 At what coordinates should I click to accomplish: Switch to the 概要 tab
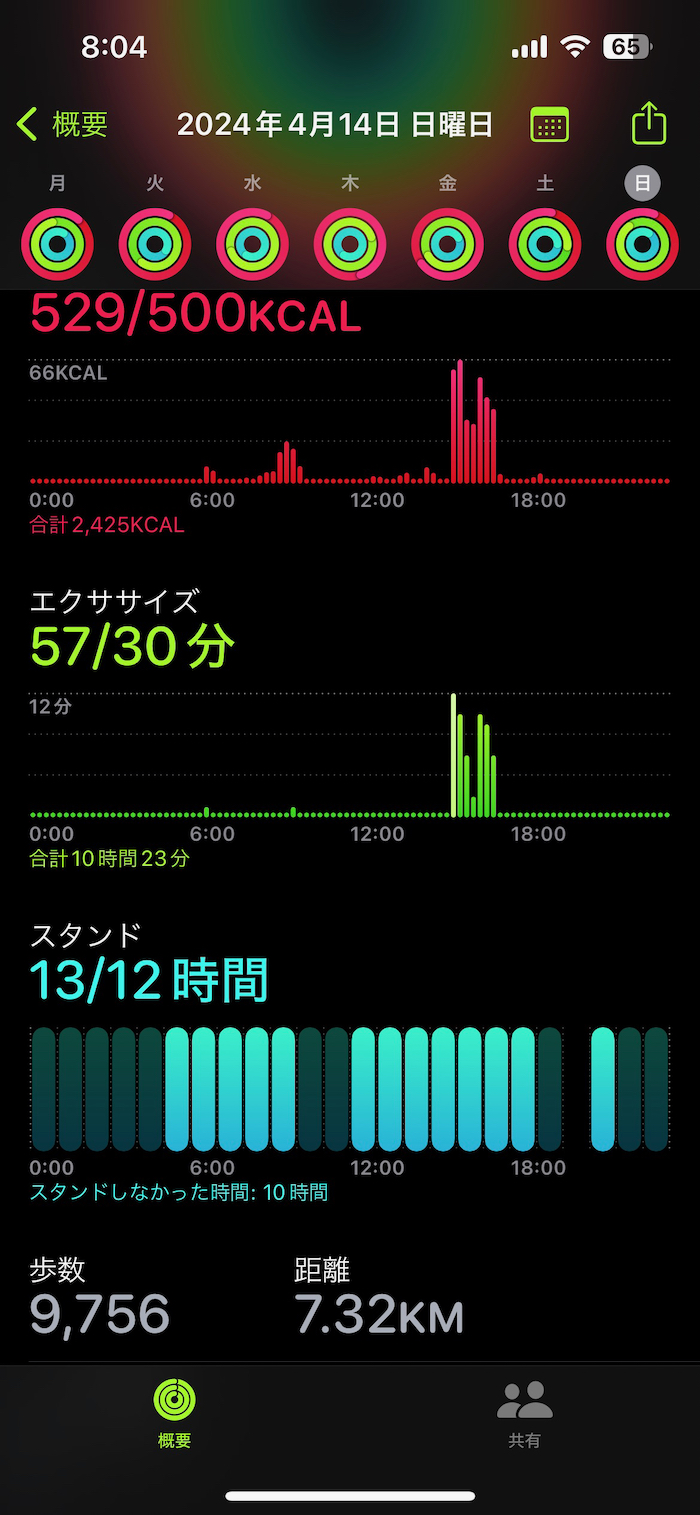coord(174,1412)
